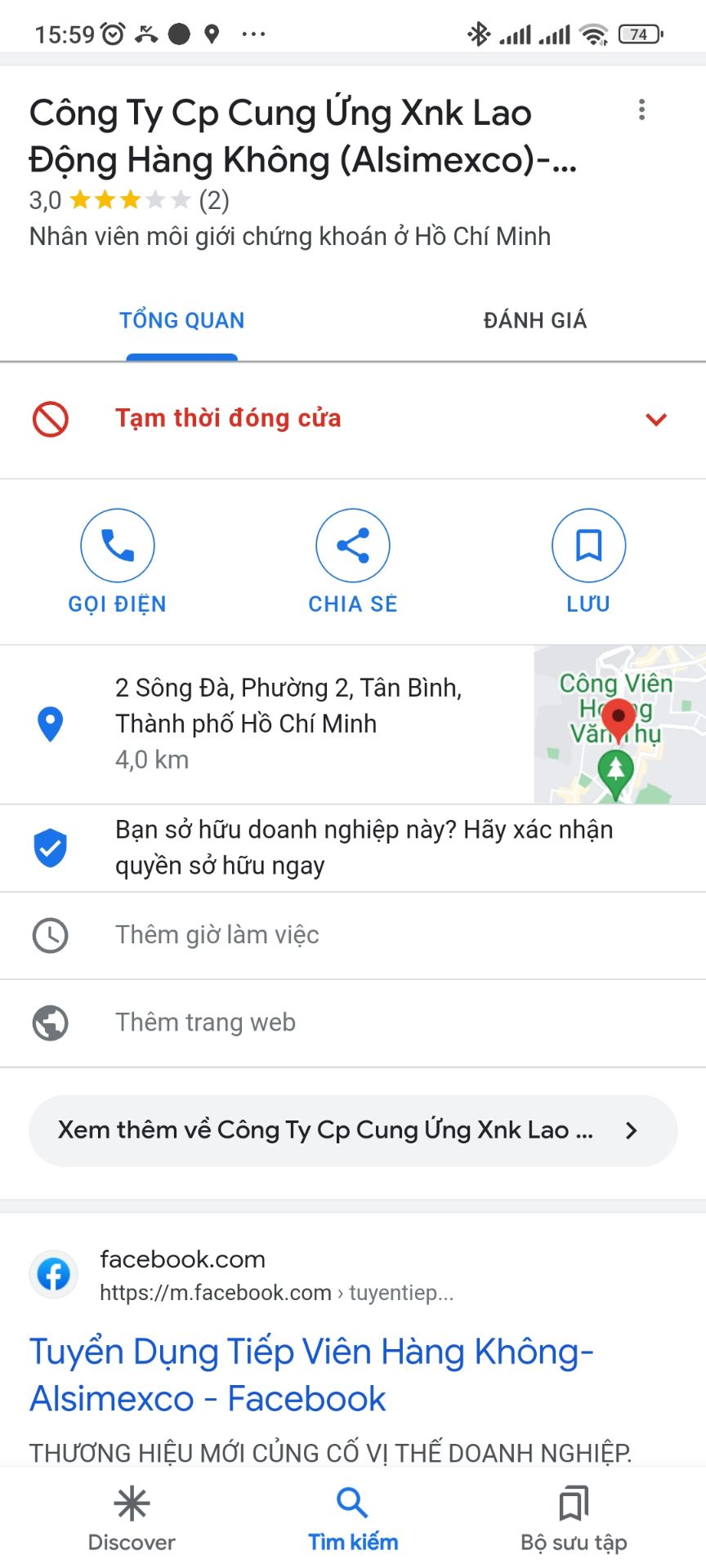
Task: Select the blue verification shield icon
Action: [51, 847]
